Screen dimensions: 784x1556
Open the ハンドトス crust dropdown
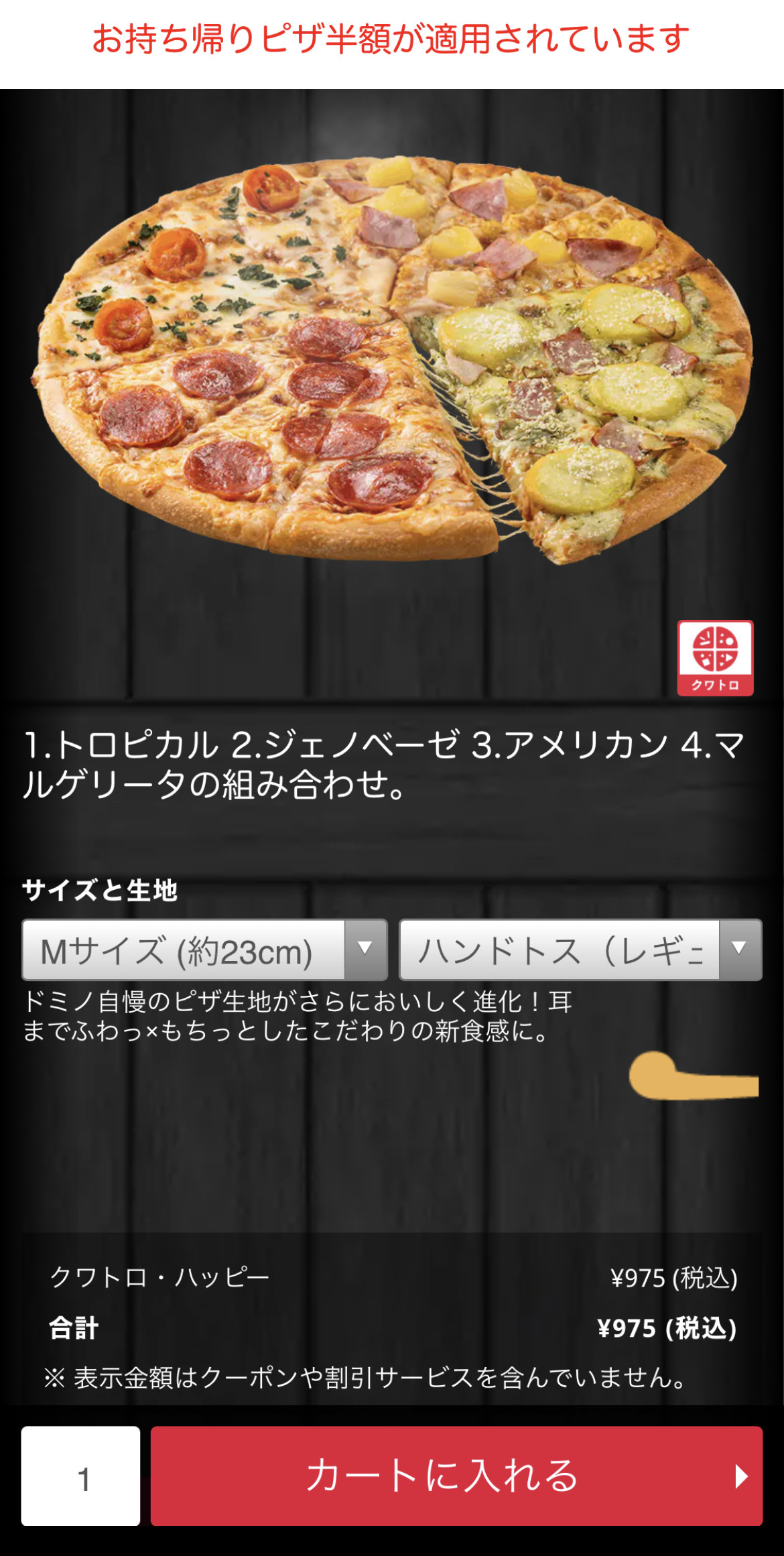pos(580,950)
